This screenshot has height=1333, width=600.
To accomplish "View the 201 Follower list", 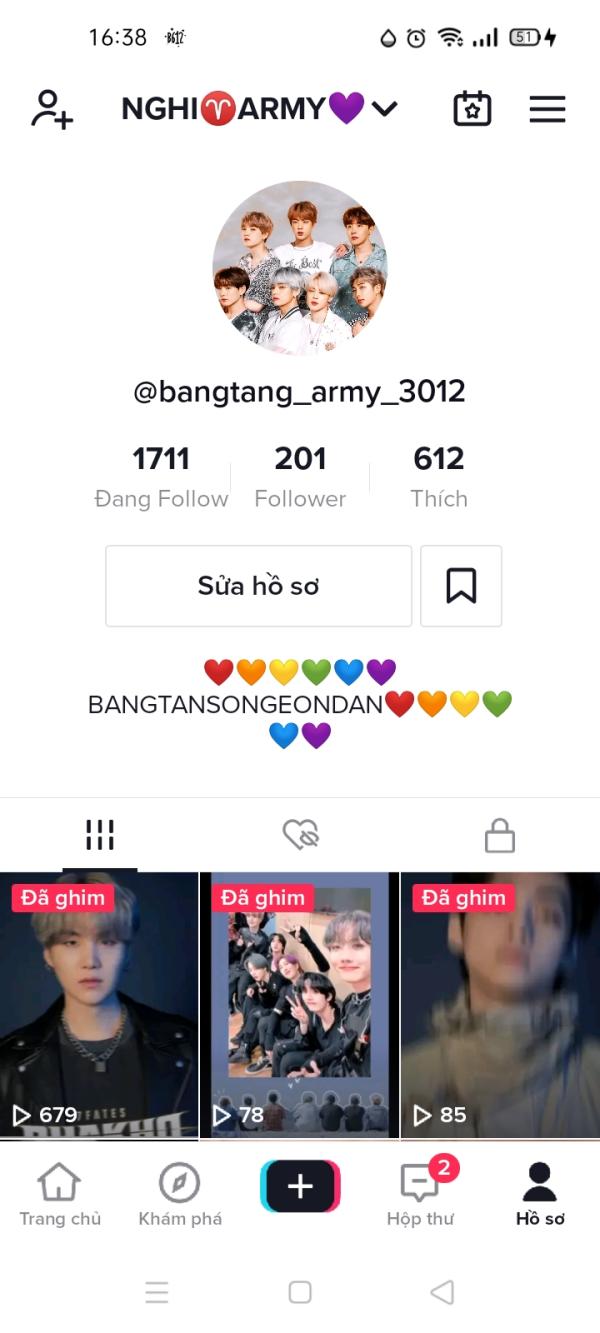I will click(x=300, y=478).
